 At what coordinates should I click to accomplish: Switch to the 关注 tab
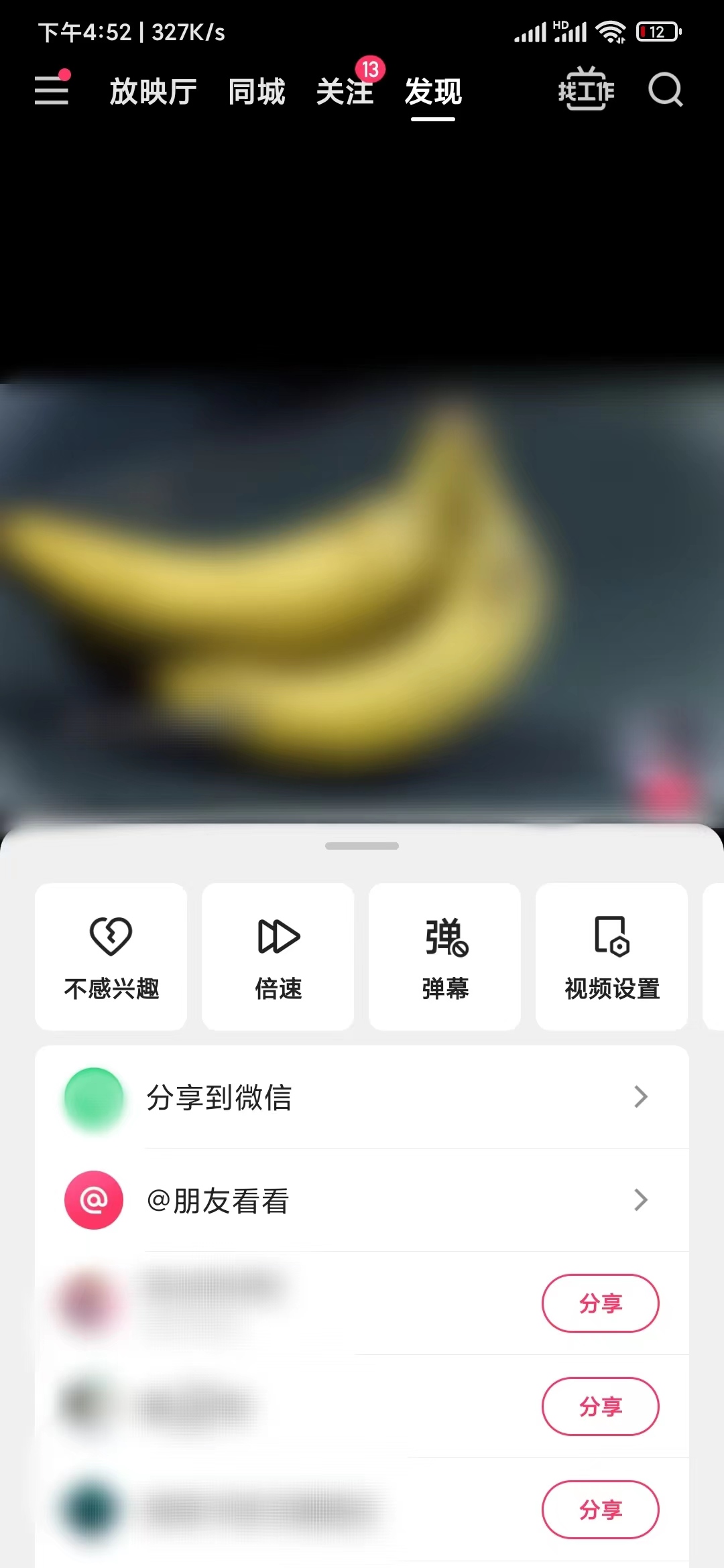346,92
